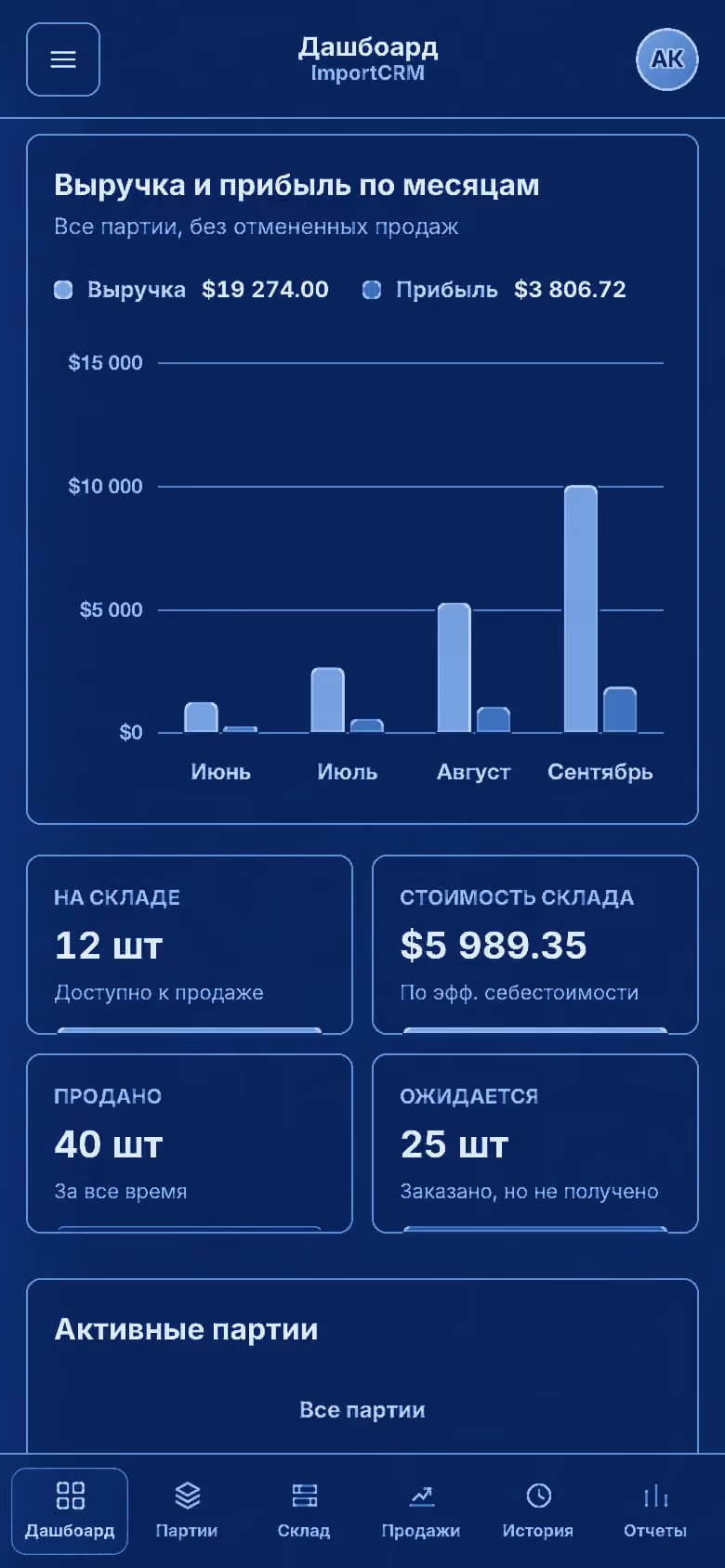Open the hamburger menu
Viewport: 725px width, 1568px height.
click(x=63, y=59)
